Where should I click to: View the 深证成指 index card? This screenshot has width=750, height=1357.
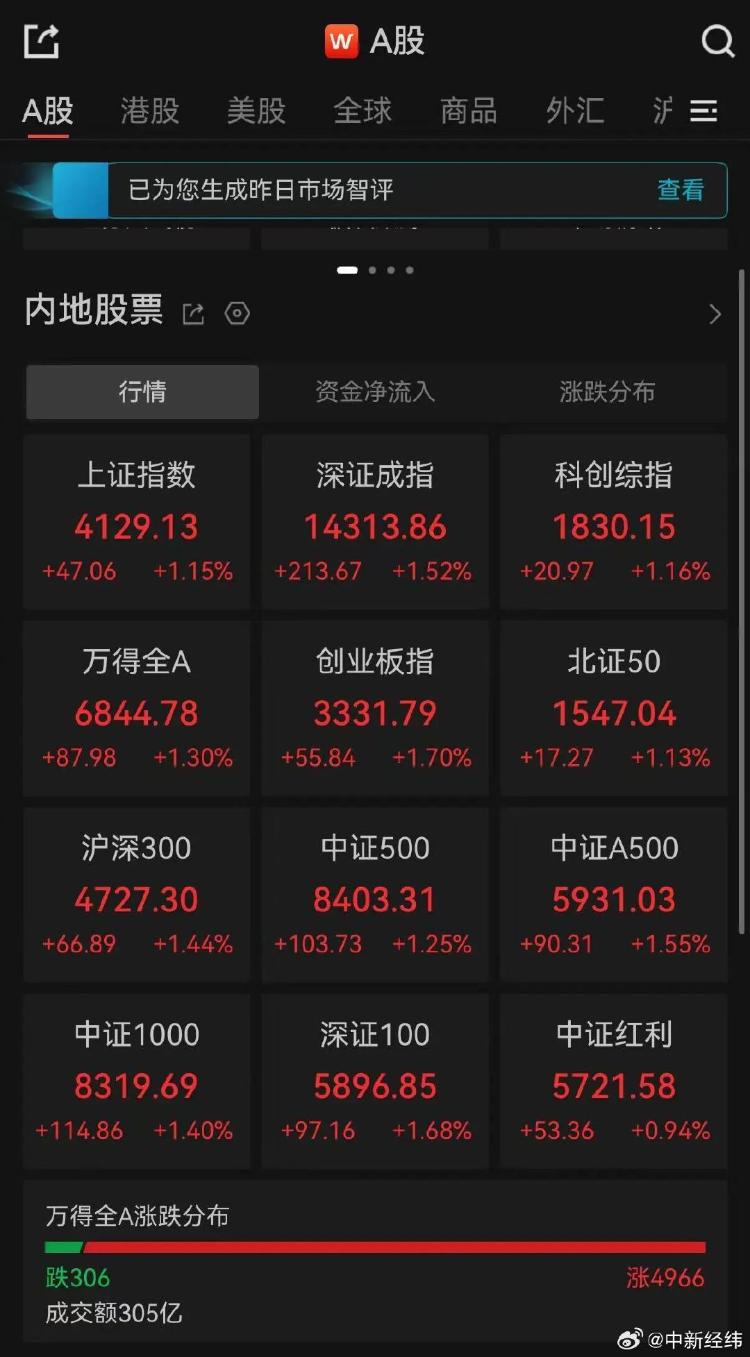click(x=375, y=521)
